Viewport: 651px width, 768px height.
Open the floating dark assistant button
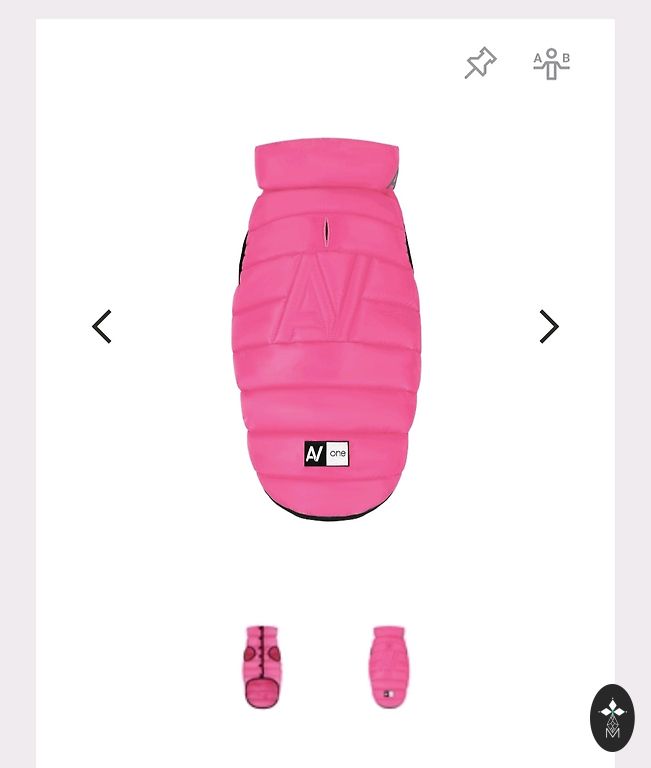coord(612,717)
